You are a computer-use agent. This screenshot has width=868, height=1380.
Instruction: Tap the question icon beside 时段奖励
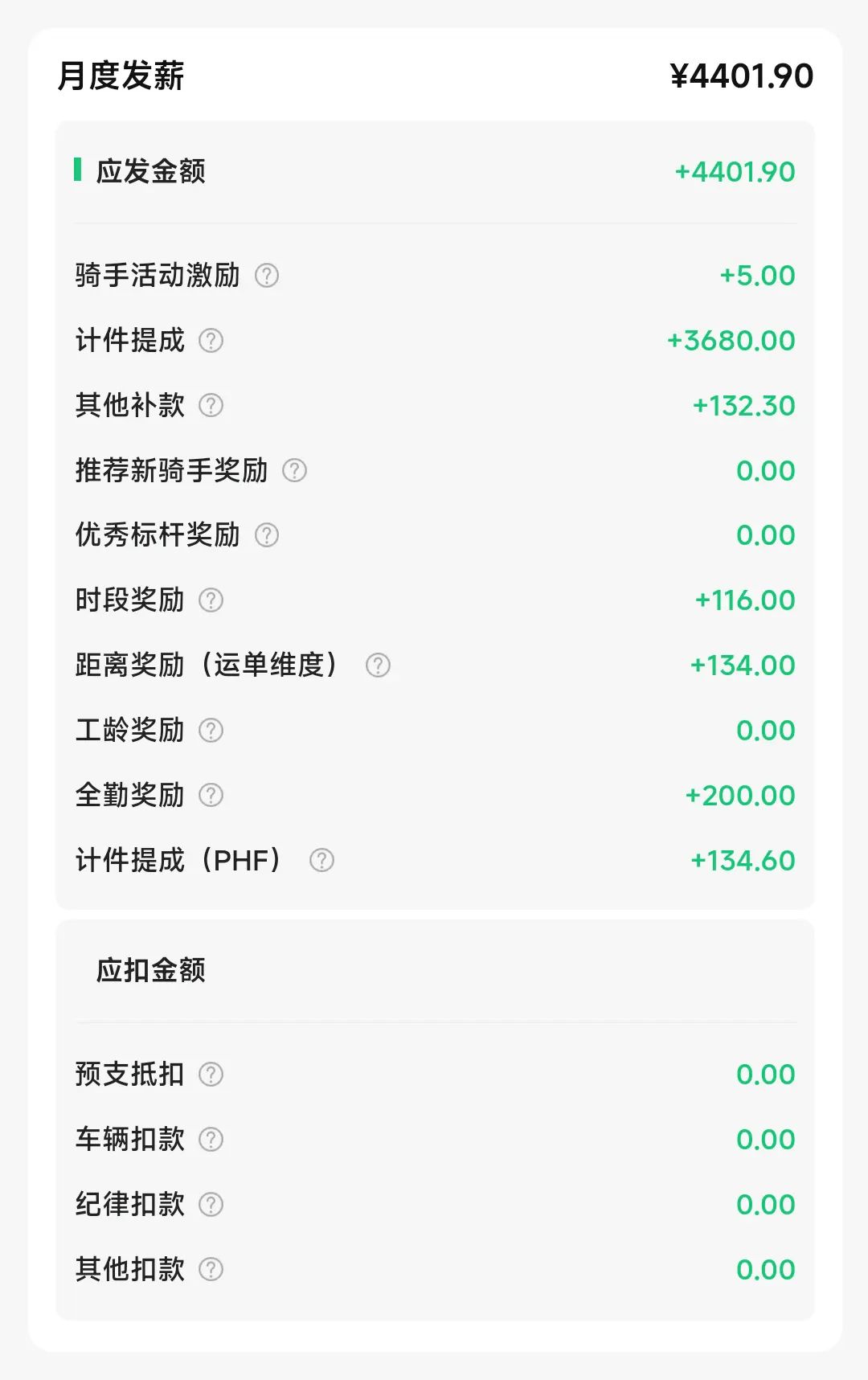click(x=211, y=600)
